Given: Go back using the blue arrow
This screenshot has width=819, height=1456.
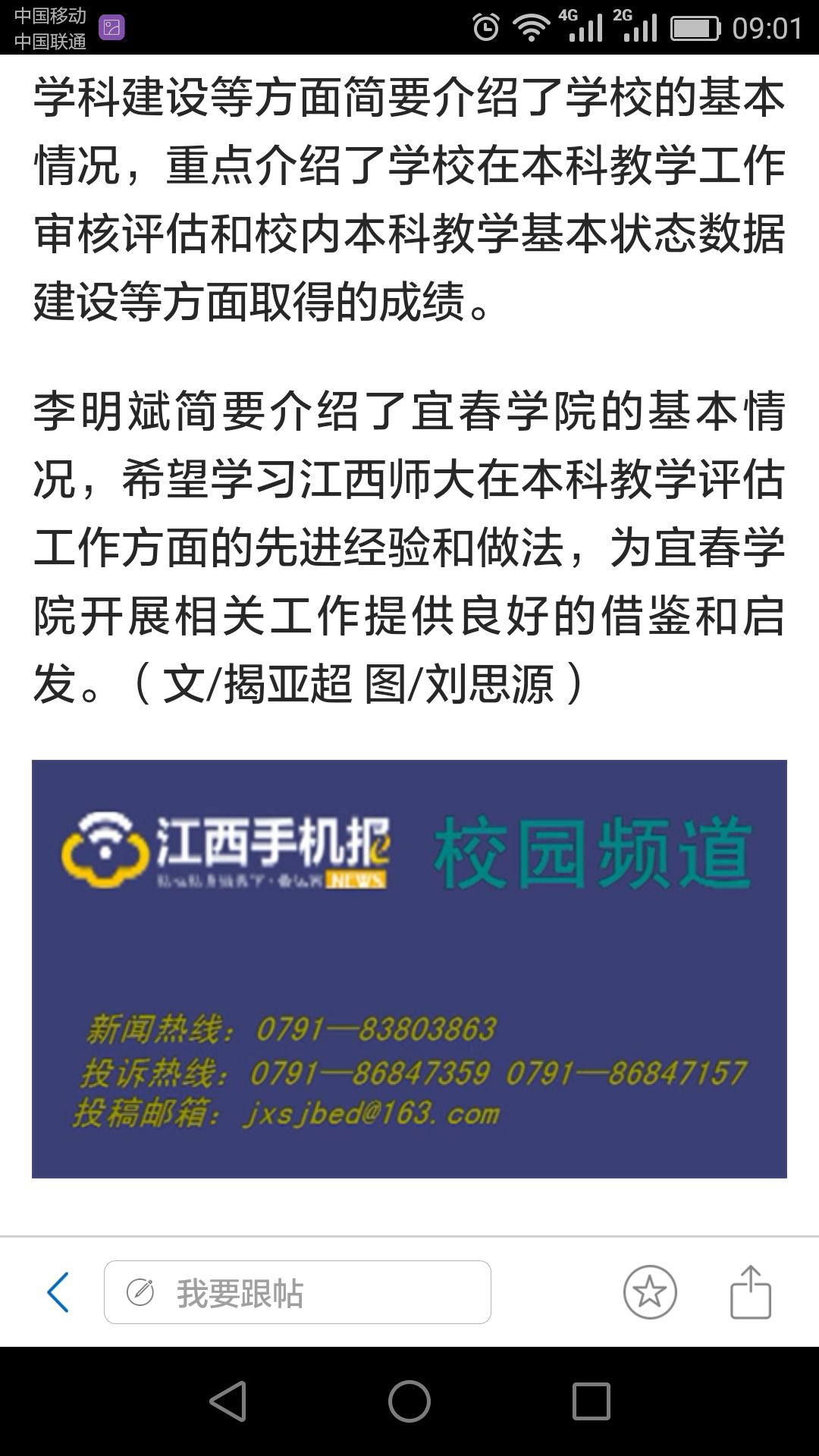Looking at the screenshot, I should pyautogui.click(x=58, y=1292).
